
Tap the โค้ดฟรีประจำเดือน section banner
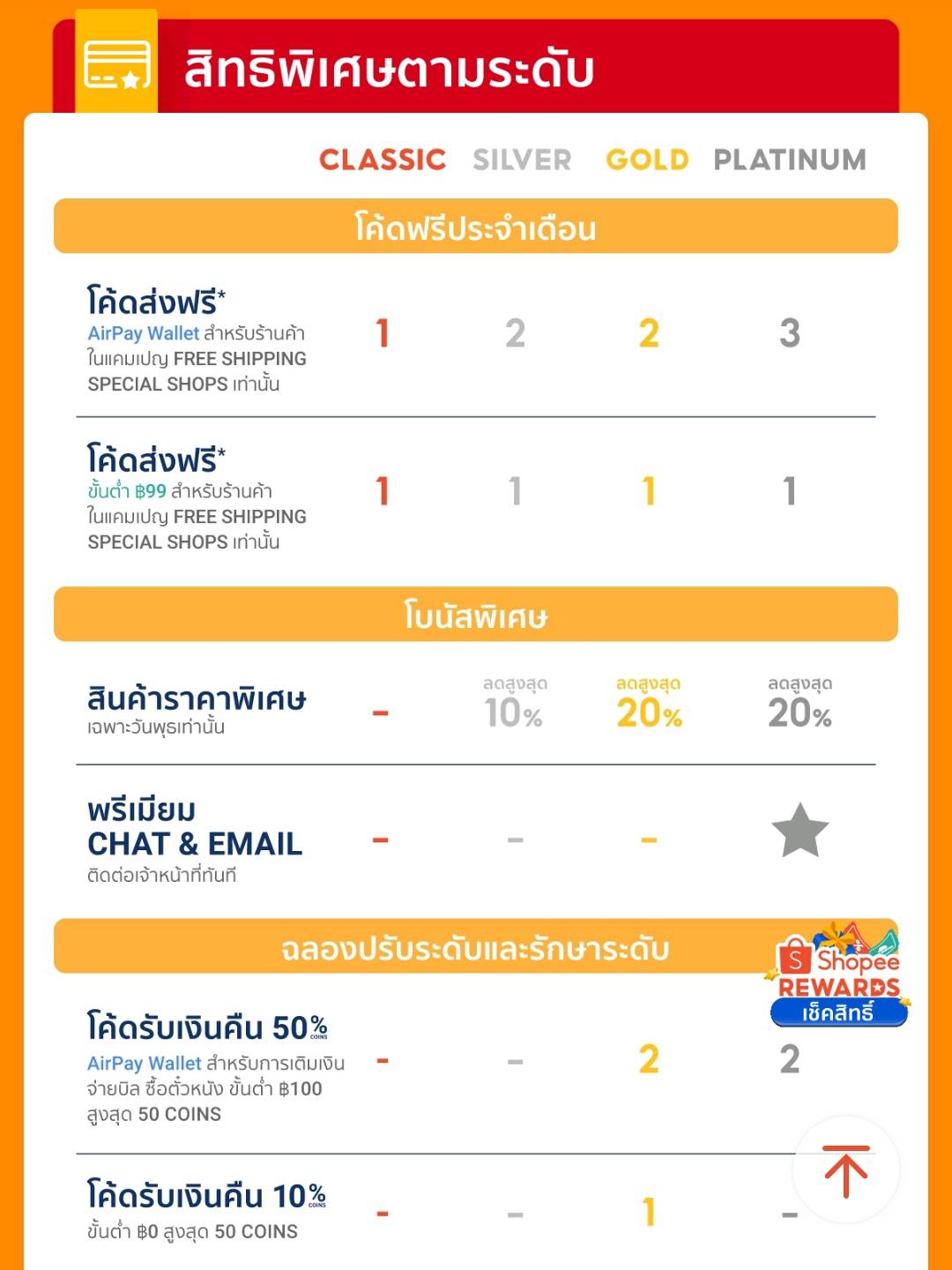[476, 228]
